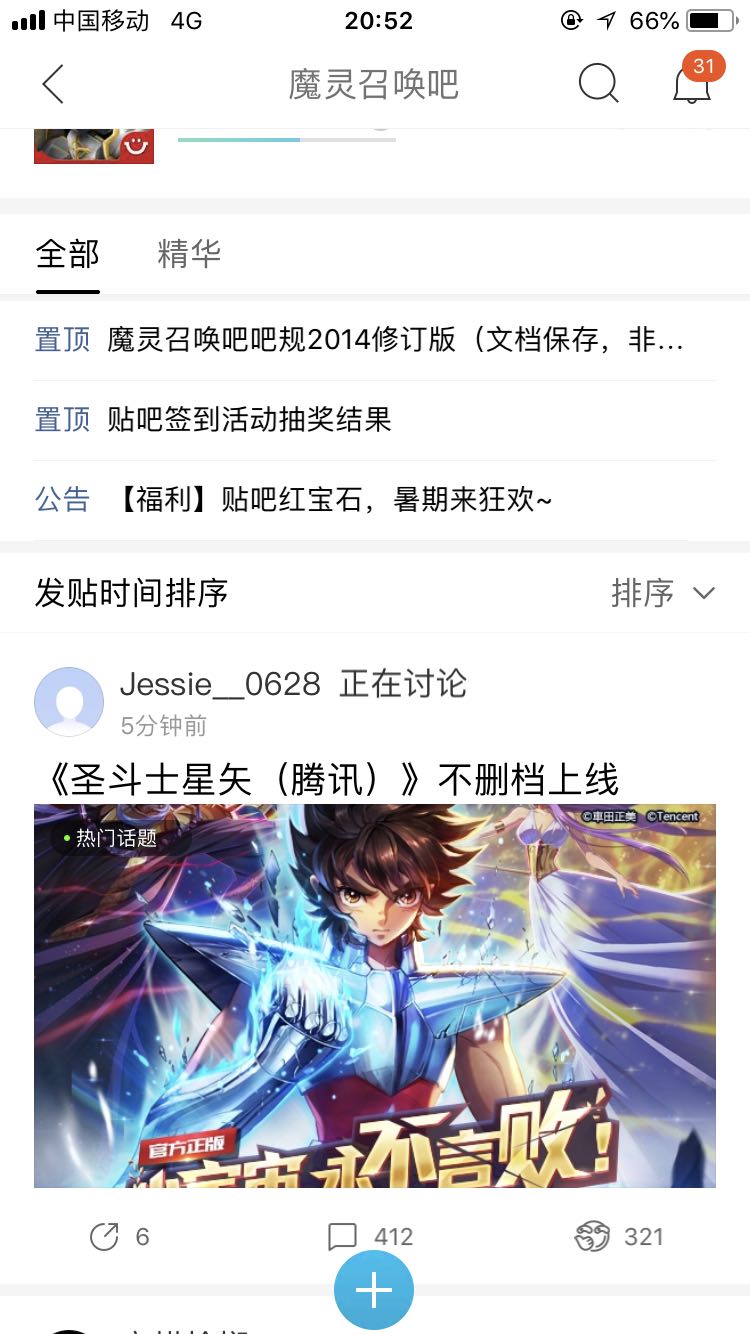The height and width of the screenshot is (1334, 750).
Task: Open comments on the 圣斗士星矢 post
Action: [x=370, y=1237]
